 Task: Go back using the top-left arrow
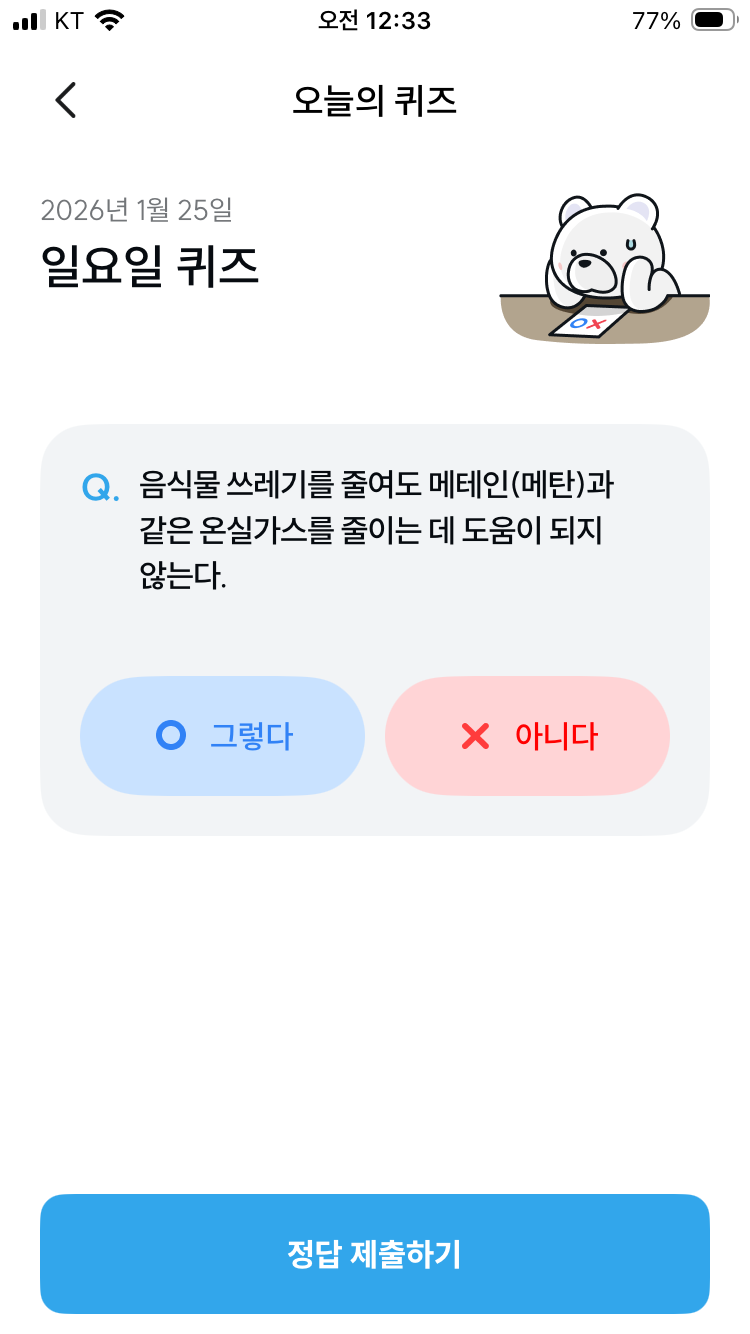(65, 100)
